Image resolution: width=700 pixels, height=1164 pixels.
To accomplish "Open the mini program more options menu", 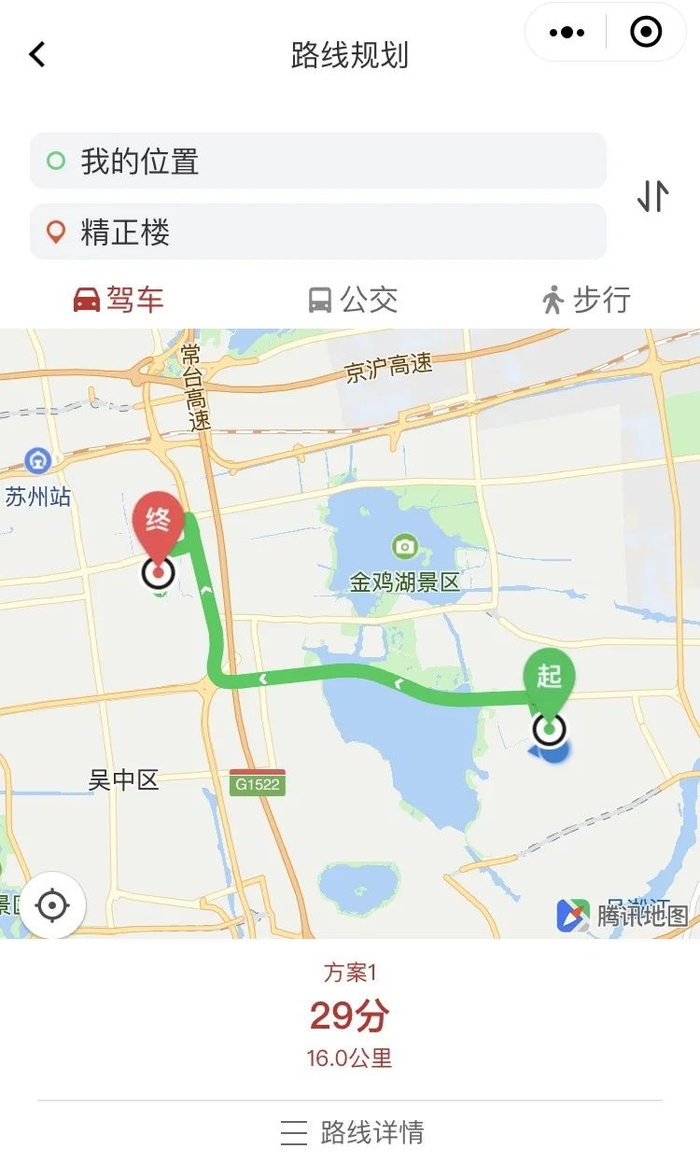I will (x=566, y=32).
